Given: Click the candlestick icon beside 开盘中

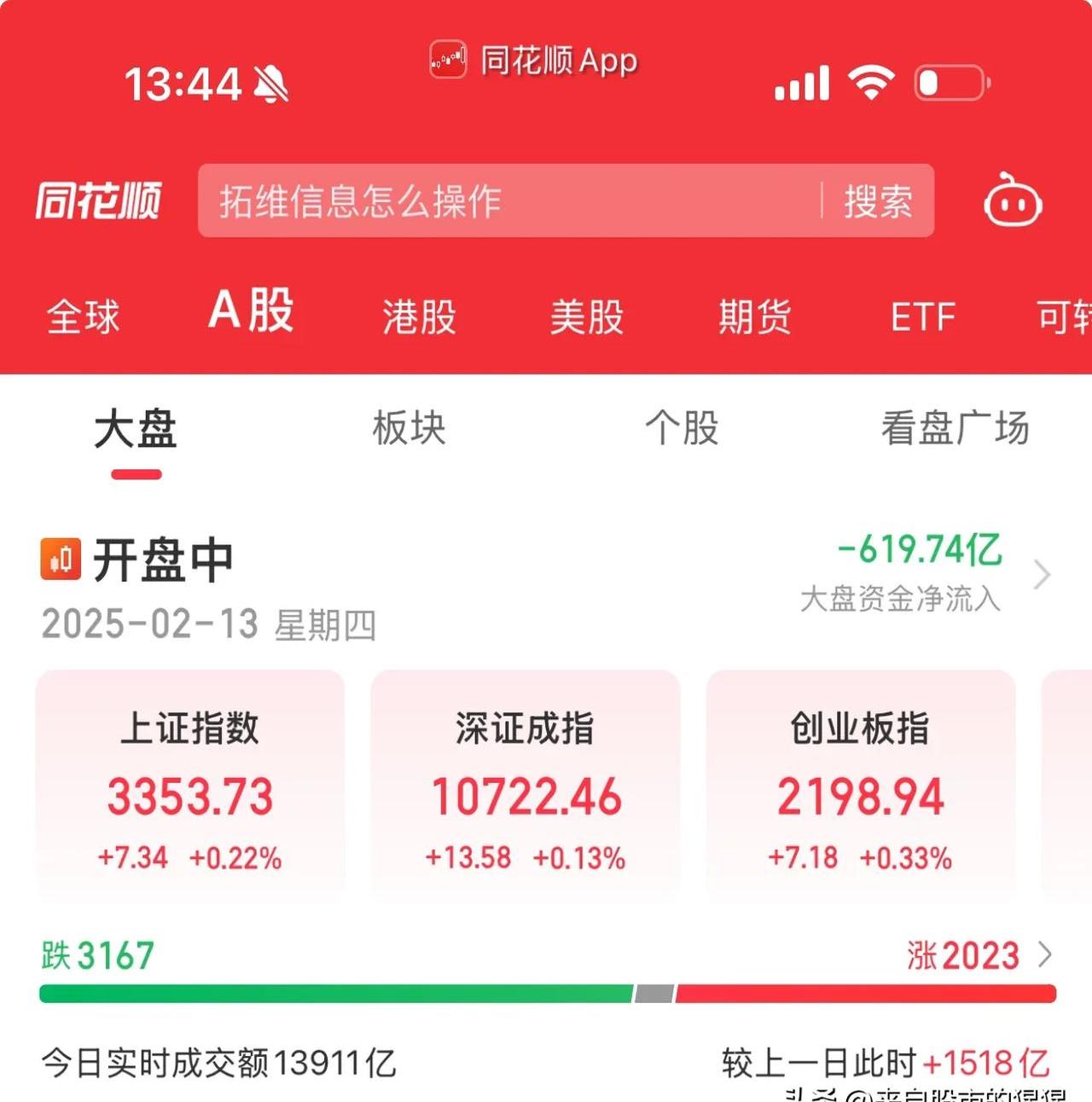Looking at the screenshot, I should (60, 560).
